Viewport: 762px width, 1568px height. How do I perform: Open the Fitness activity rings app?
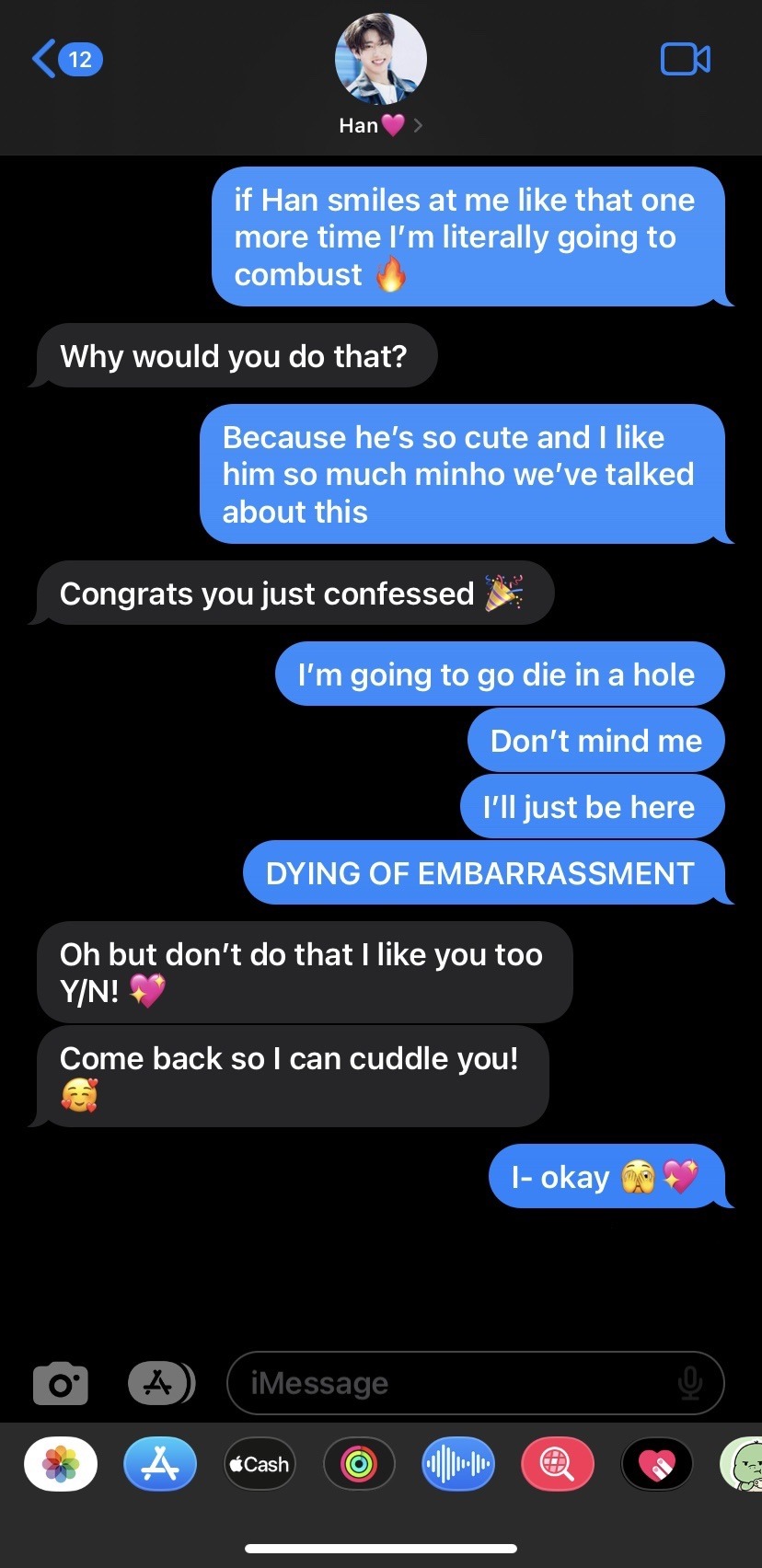point(359,1464)
